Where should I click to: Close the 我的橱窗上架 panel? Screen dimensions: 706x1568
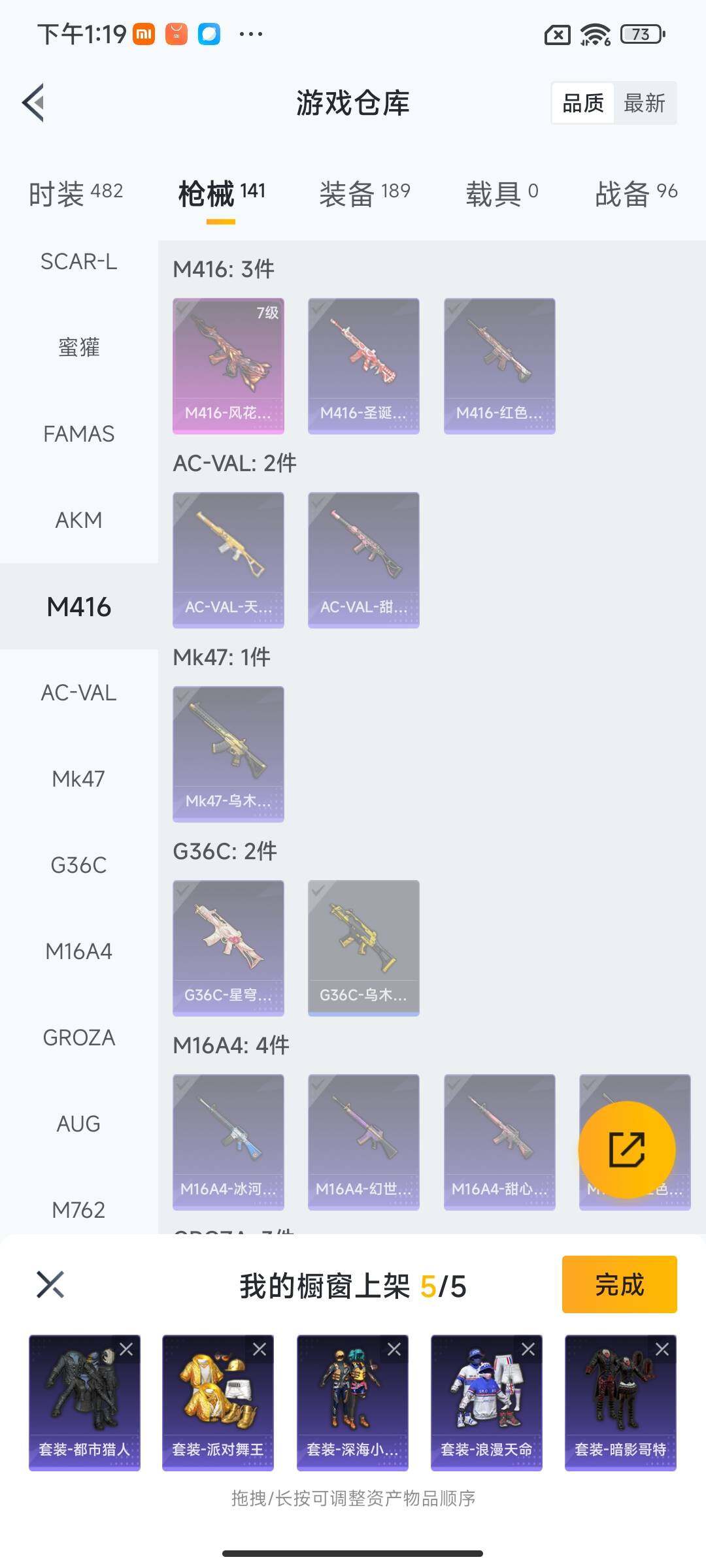coord(50,1284)
